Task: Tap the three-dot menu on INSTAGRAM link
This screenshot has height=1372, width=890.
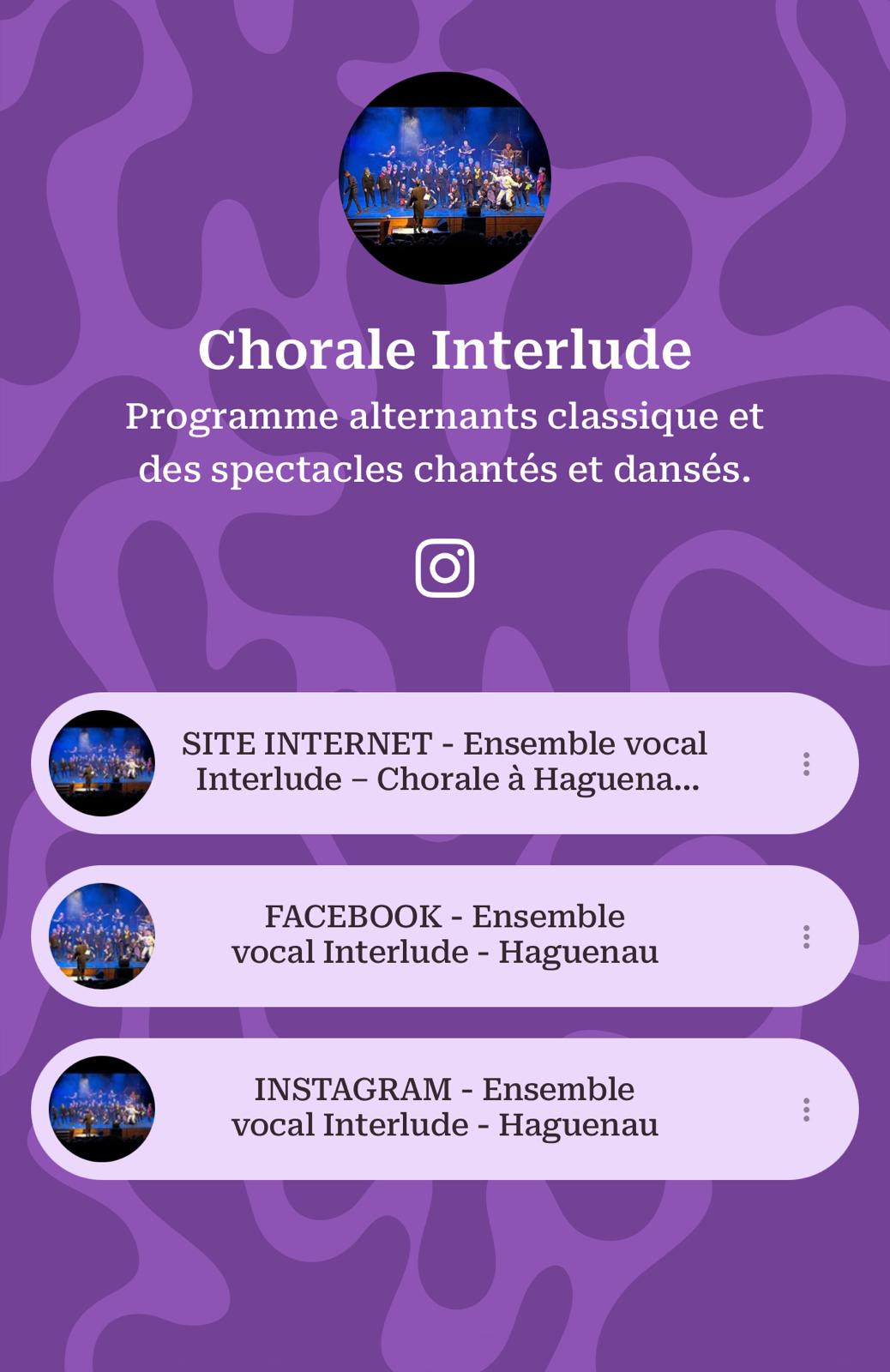Action: (806, 1110)
